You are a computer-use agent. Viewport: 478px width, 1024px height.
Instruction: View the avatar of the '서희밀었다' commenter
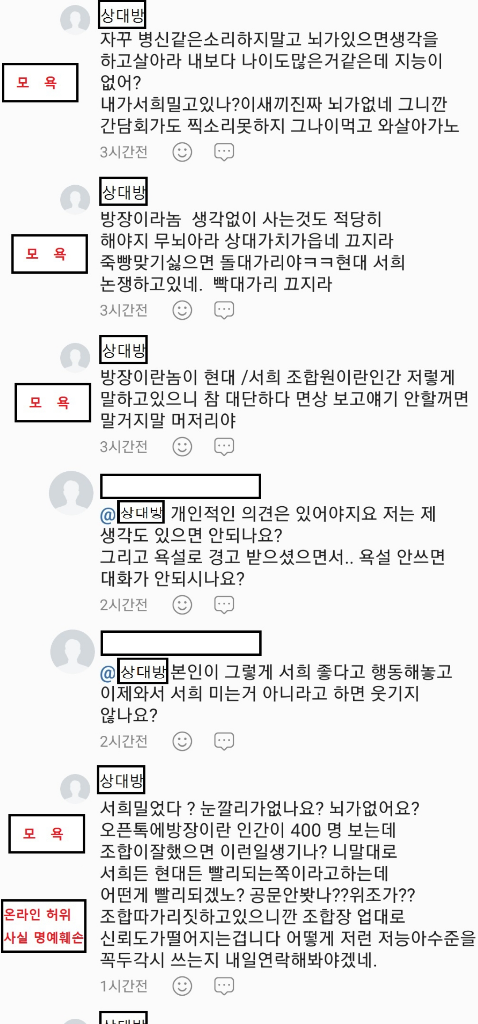pyautogui.click(x=75, y=789)
